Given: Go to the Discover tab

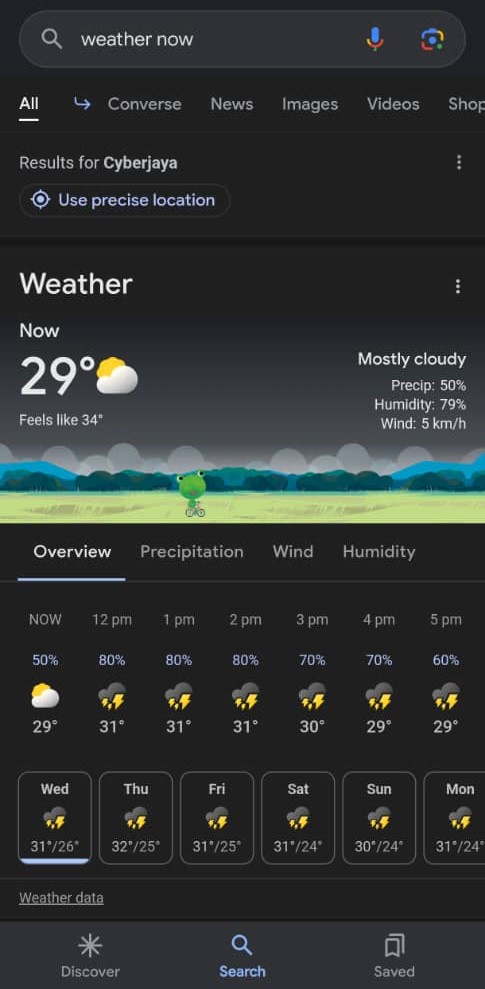Looking at the screenshot, I should coord(90,956).
